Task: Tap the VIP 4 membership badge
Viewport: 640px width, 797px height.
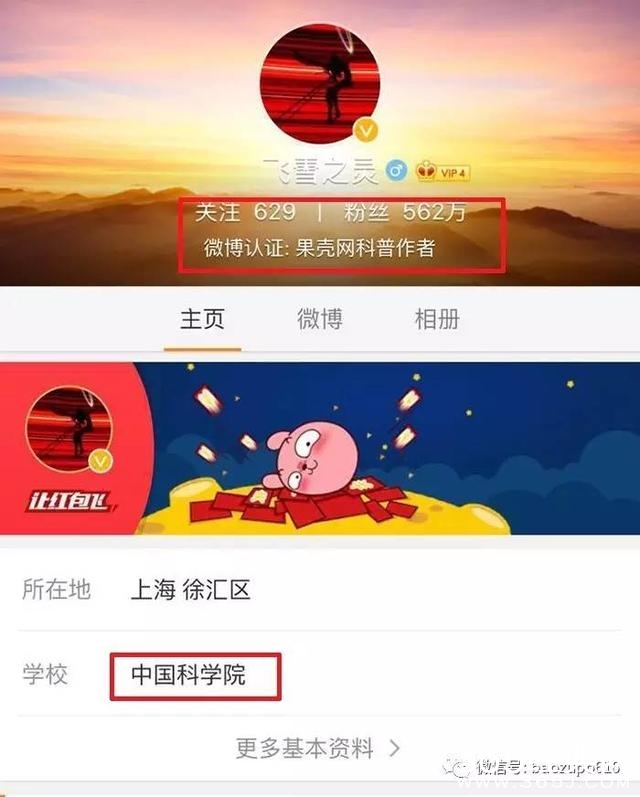Action: pos(444,172)
